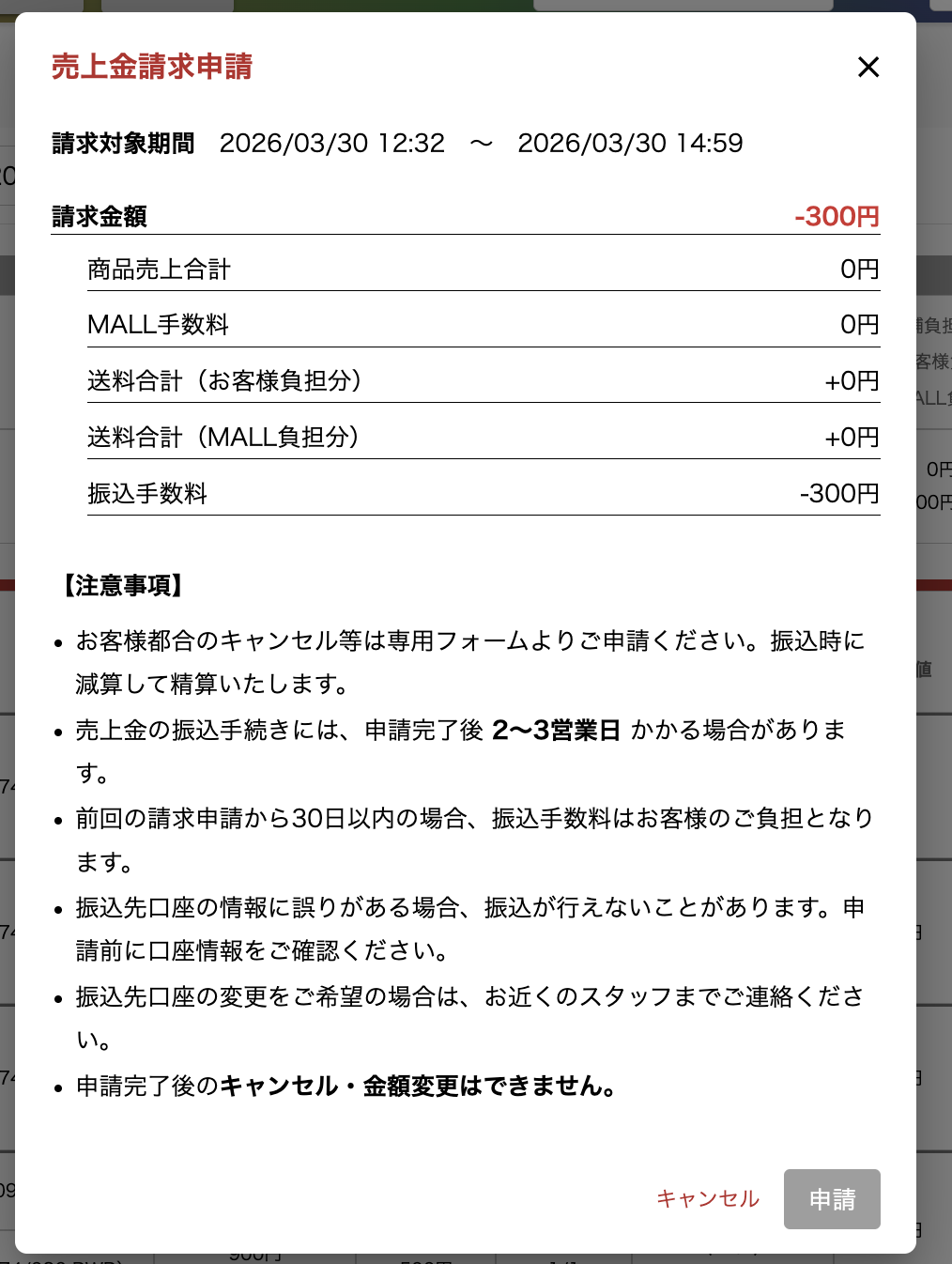Screen dimensions: 952x1264
Task: Close the 売上金請求申請 dialog with X
Action: 868,67
